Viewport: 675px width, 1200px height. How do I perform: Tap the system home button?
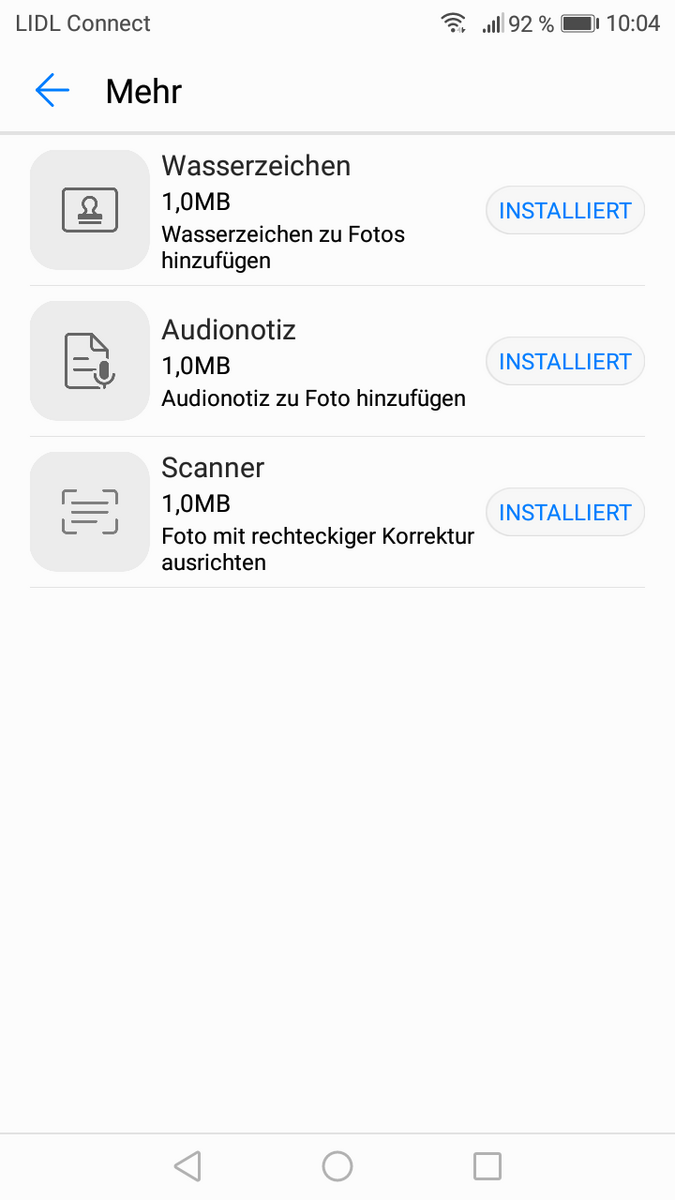tap(337, 1166)
